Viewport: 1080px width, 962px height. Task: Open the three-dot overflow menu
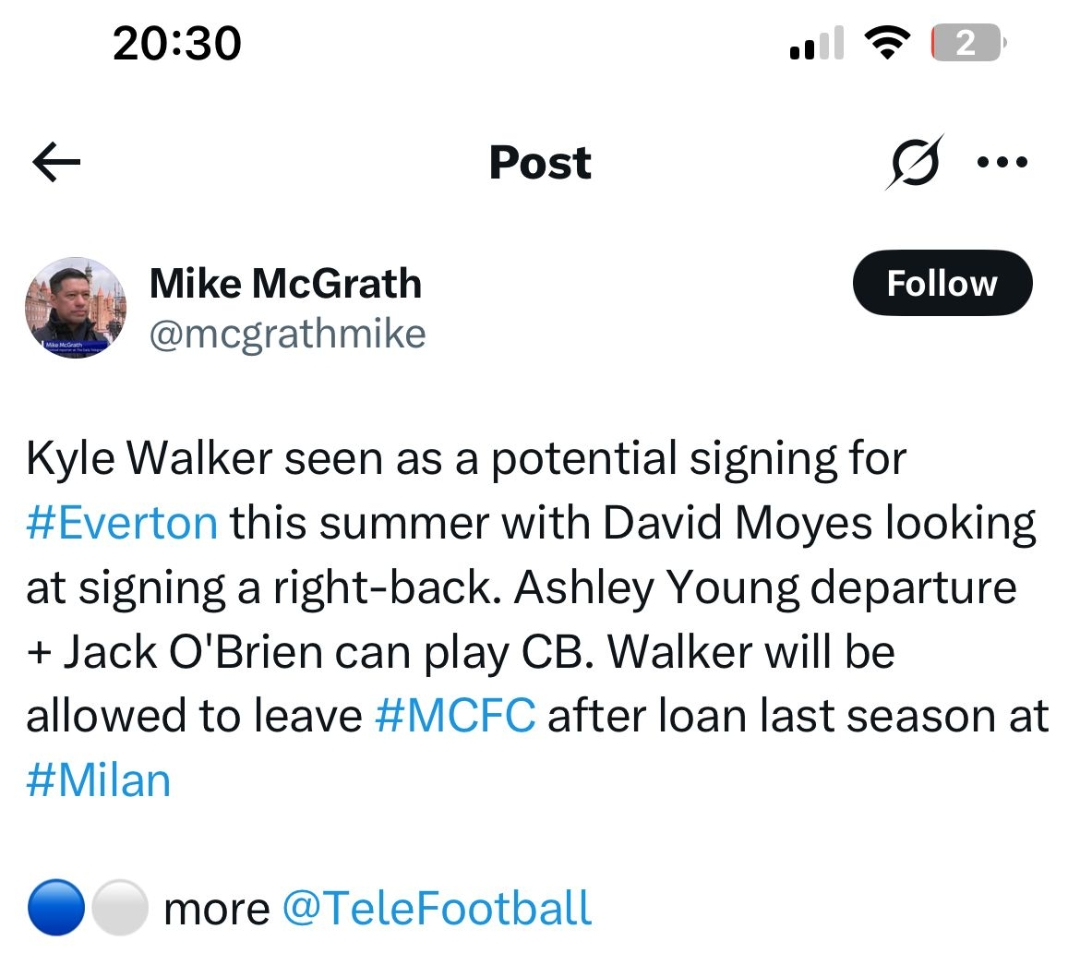pyautogui.click(x=1001, y=162)
